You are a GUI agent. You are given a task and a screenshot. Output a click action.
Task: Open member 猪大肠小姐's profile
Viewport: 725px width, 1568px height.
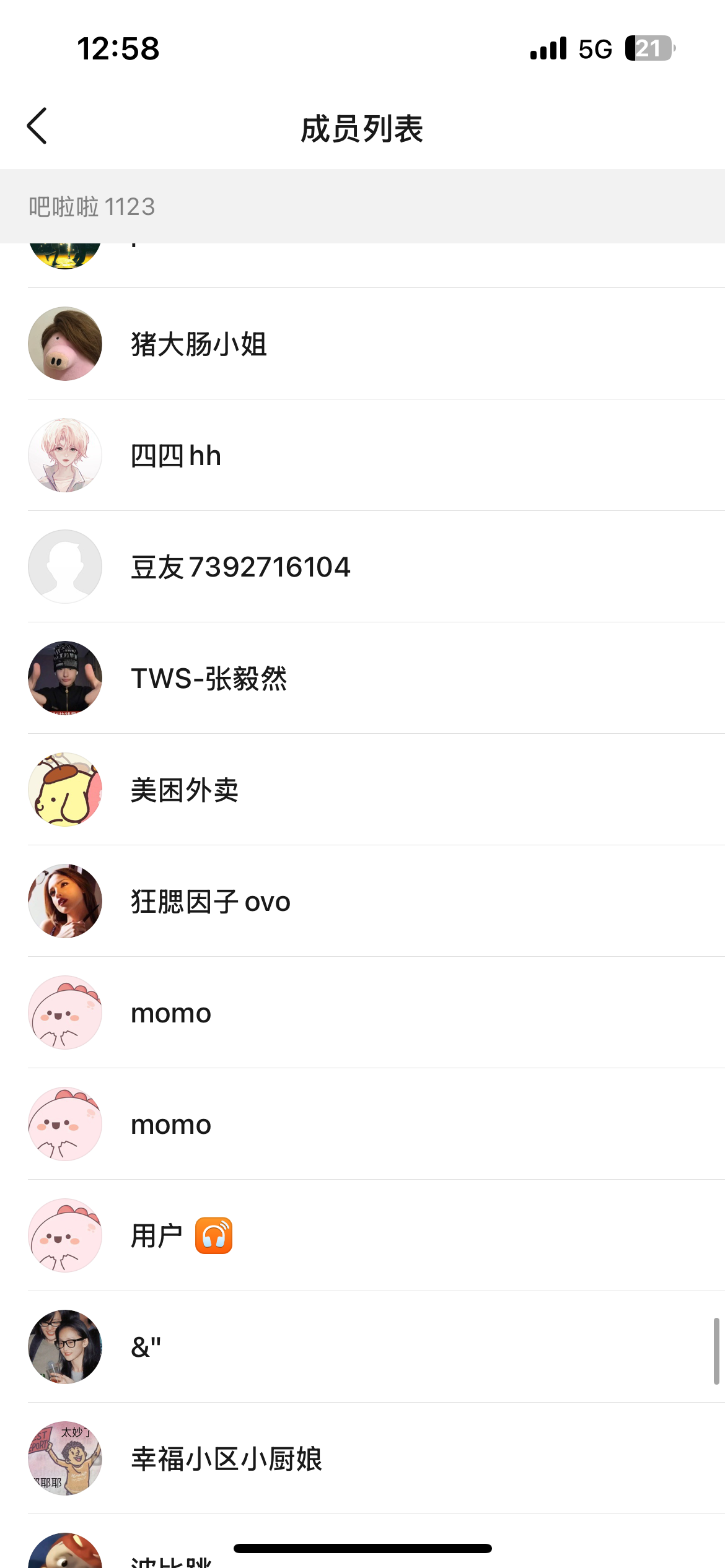tap(198, 344)
